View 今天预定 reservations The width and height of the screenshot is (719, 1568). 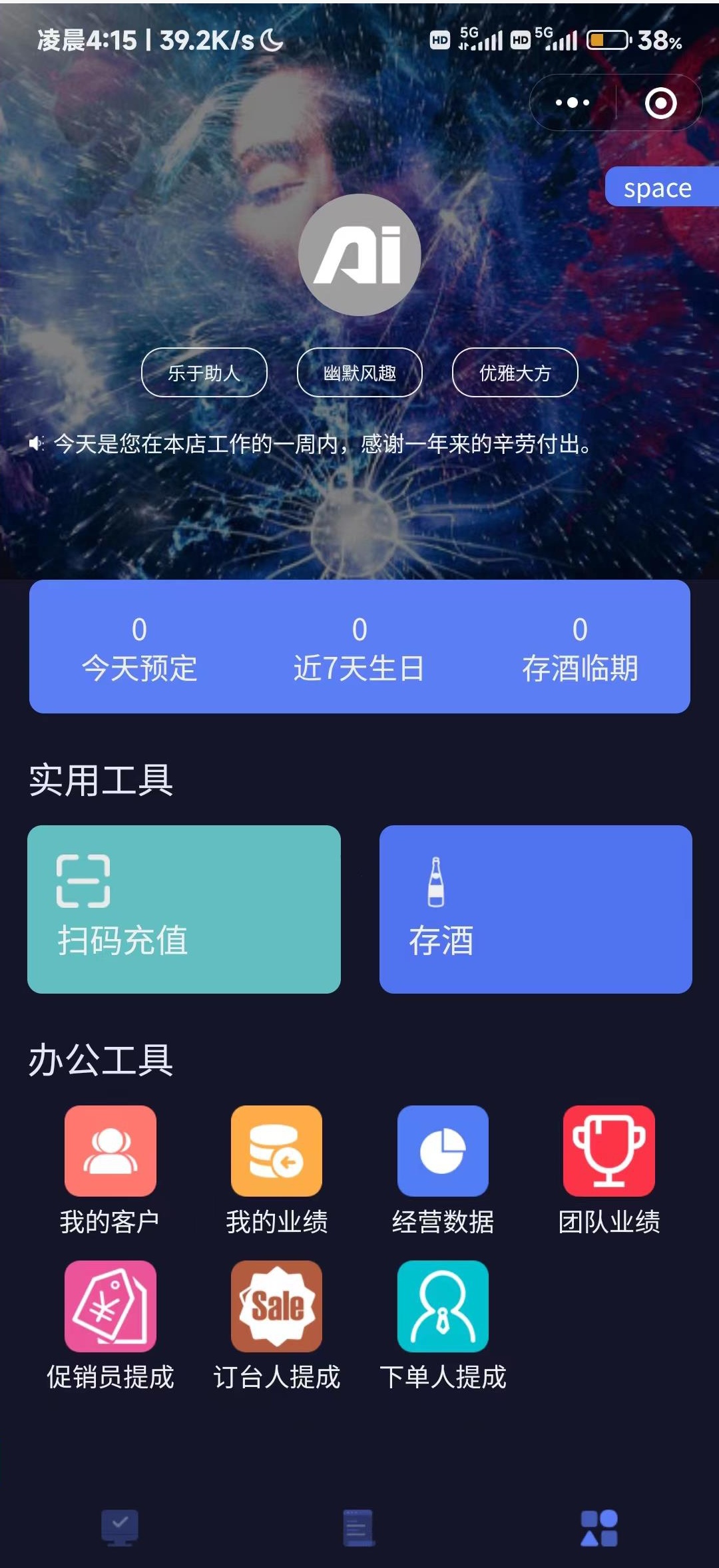[139, 649]
